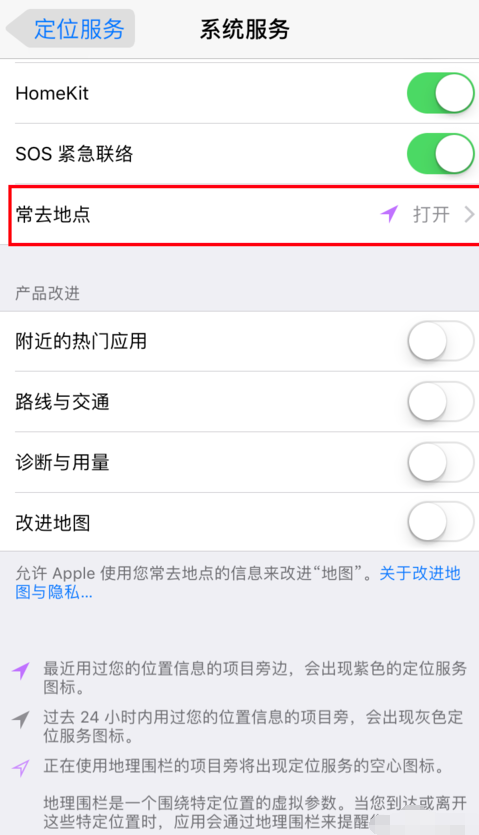The image size is (479, 835).
Task: Turn on 路线与交通
Action: click(x=441, y=402)
